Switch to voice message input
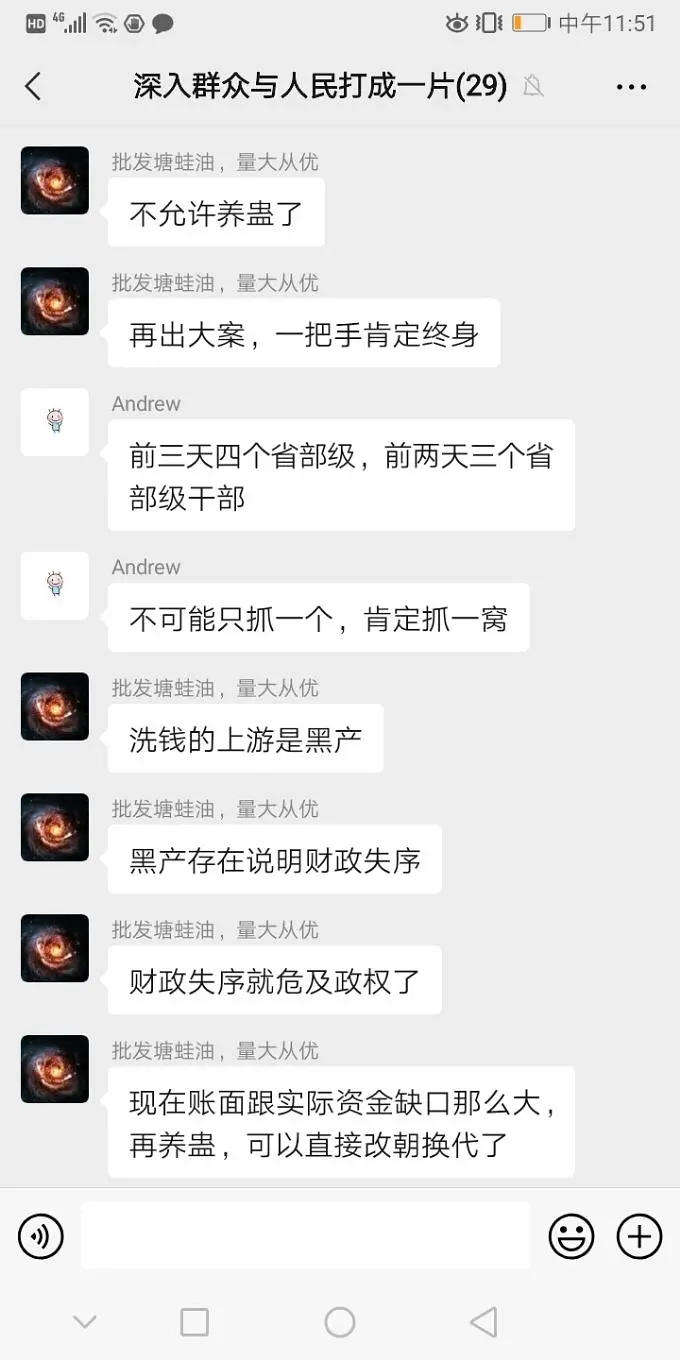 41,1237
